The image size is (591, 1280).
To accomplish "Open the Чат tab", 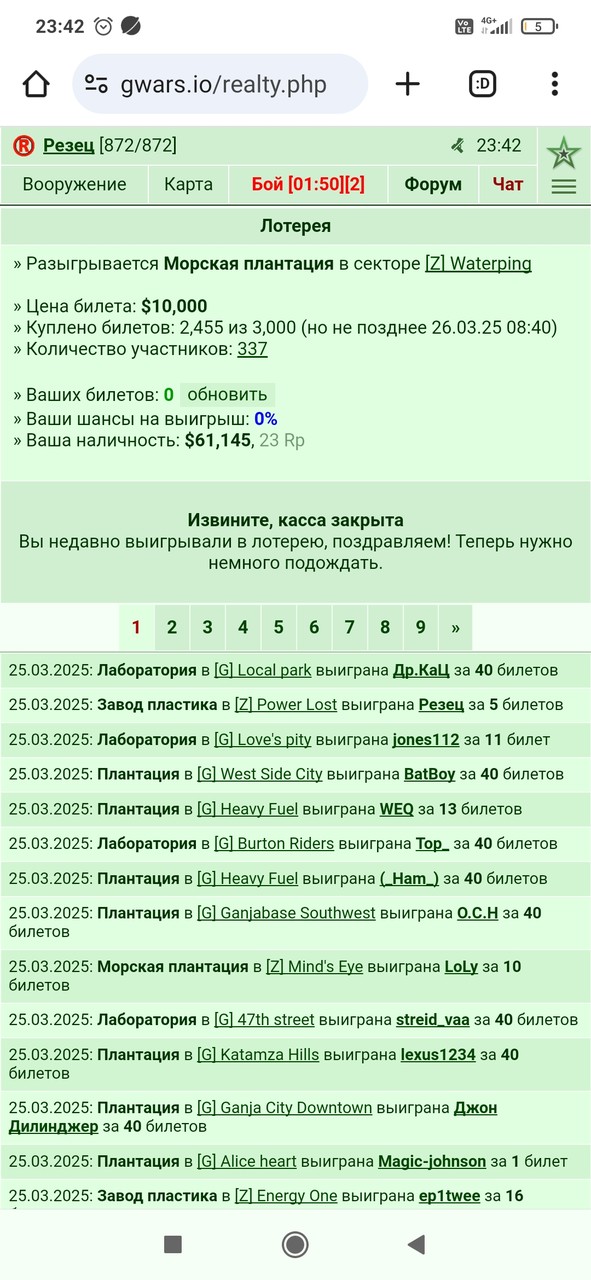I will point(508,184).
